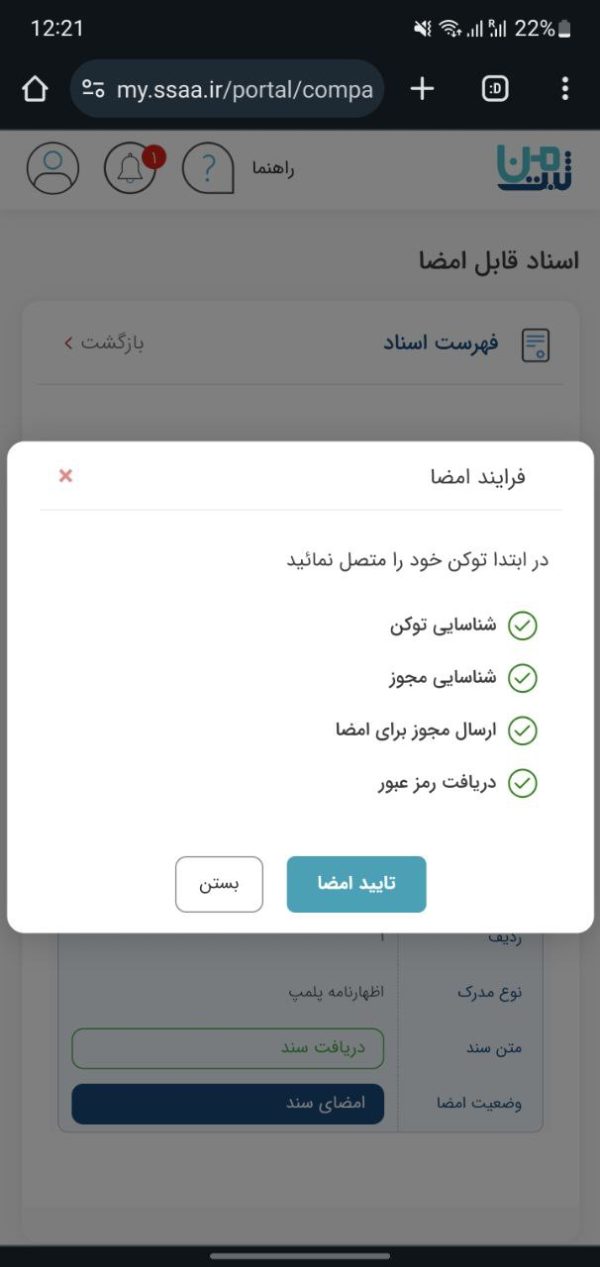Screen dimensions: 600x1267
Task: Tap دریافت سند to download document
Action: click(x=228, y=1048)
